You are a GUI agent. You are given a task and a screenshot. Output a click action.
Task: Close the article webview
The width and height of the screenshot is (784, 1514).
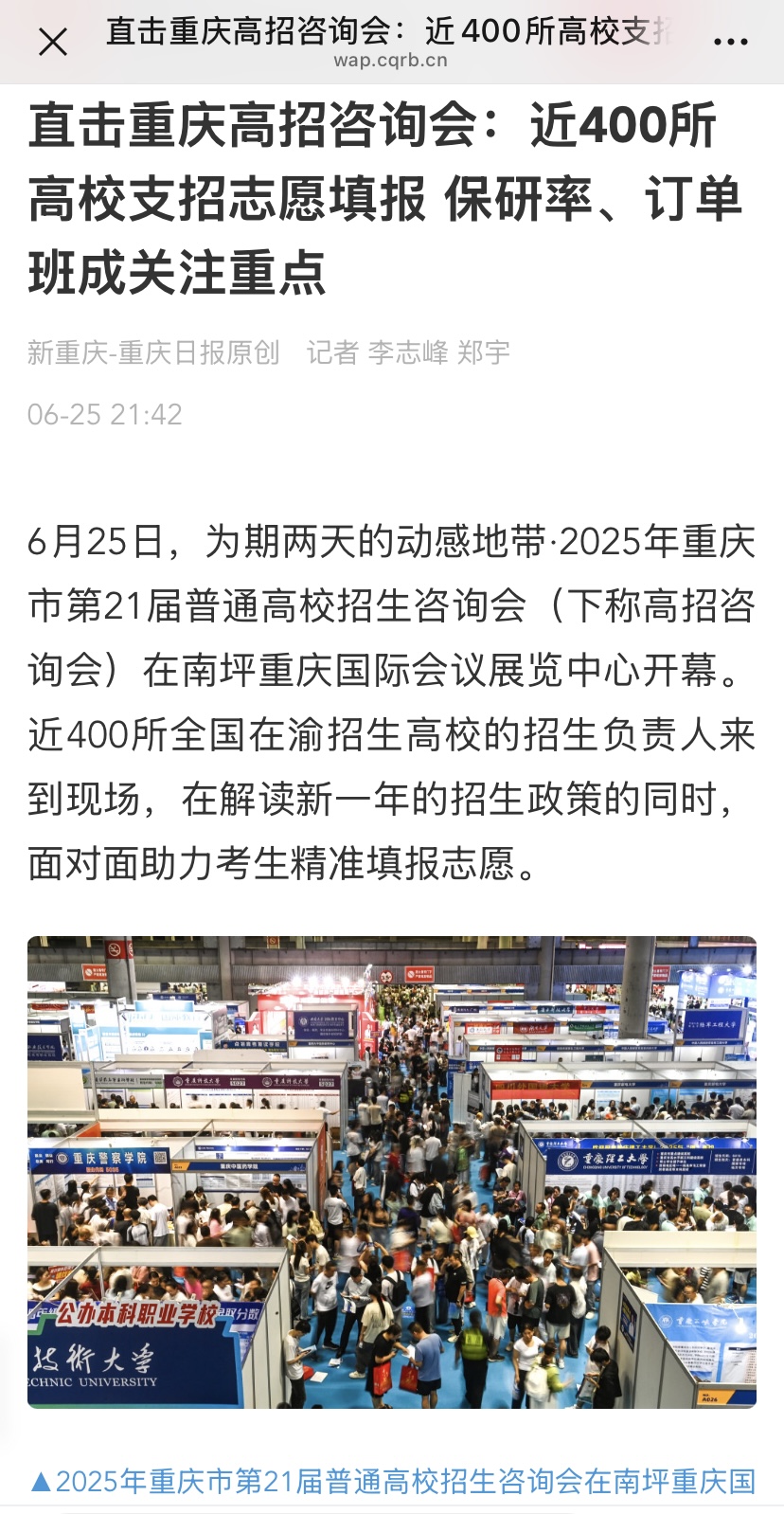click(53, 42)
